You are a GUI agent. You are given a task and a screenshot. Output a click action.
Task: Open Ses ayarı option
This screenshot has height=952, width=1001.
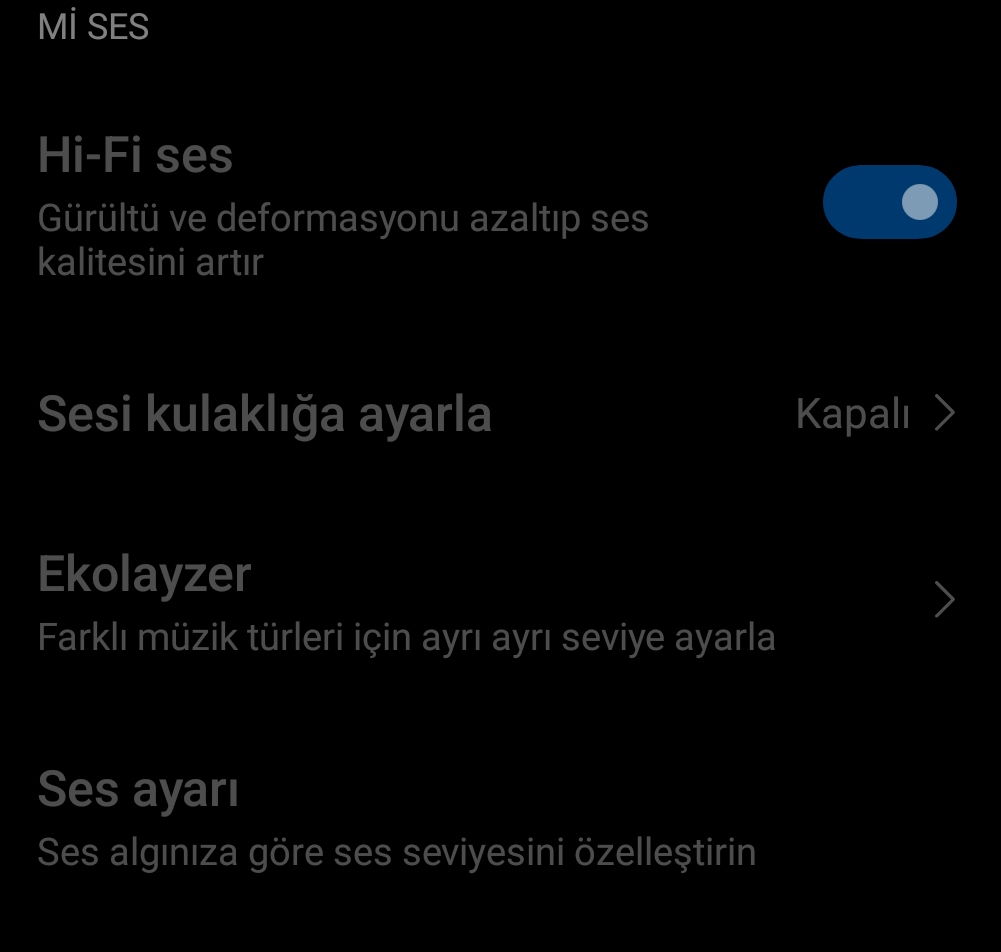pyautogui.click(x=397, y=816)
